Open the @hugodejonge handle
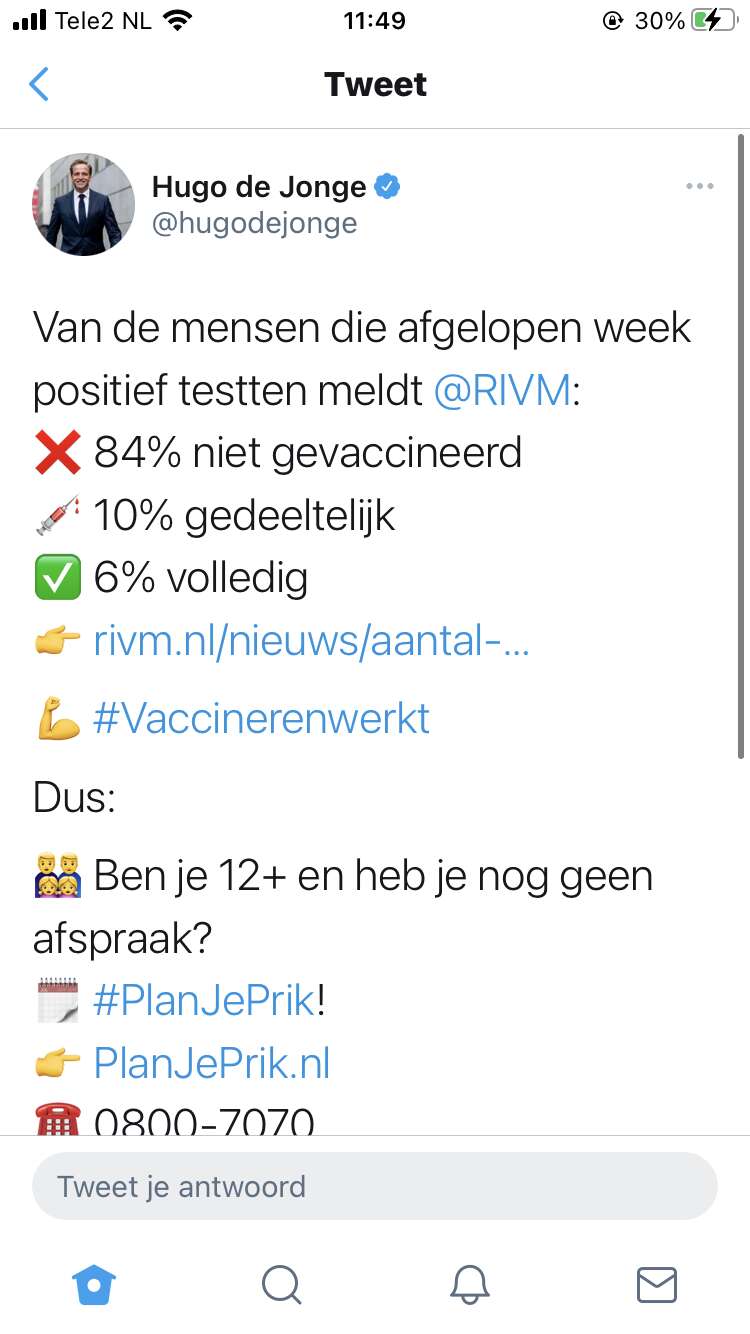 click(x=254, y=223)
